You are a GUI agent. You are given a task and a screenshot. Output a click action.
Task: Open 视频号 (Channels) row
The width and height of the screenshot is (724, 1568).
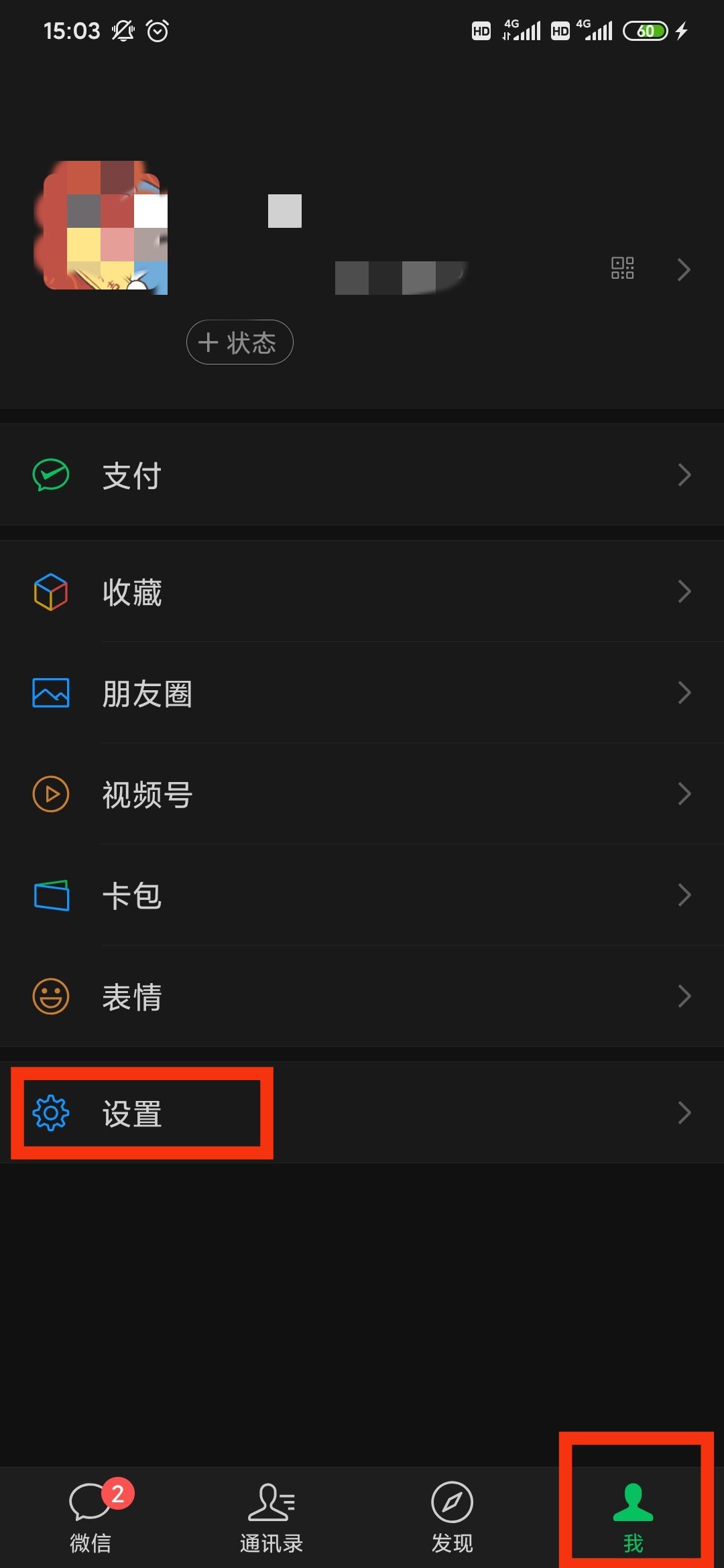coord(362,794)
